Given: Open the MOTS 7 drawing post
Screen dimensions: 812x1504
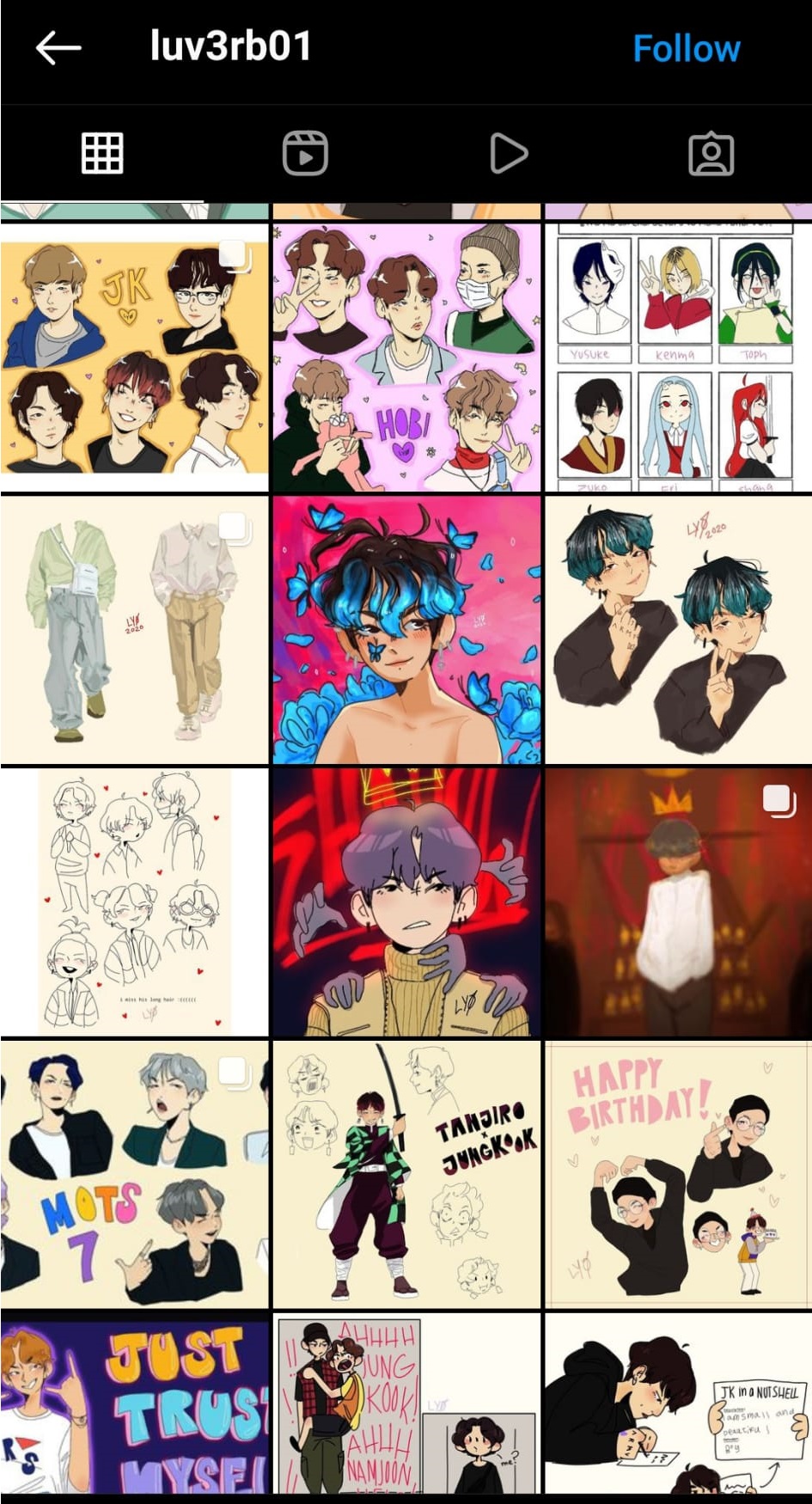Looking at the screenshot, I should (x=135, y=1174).
